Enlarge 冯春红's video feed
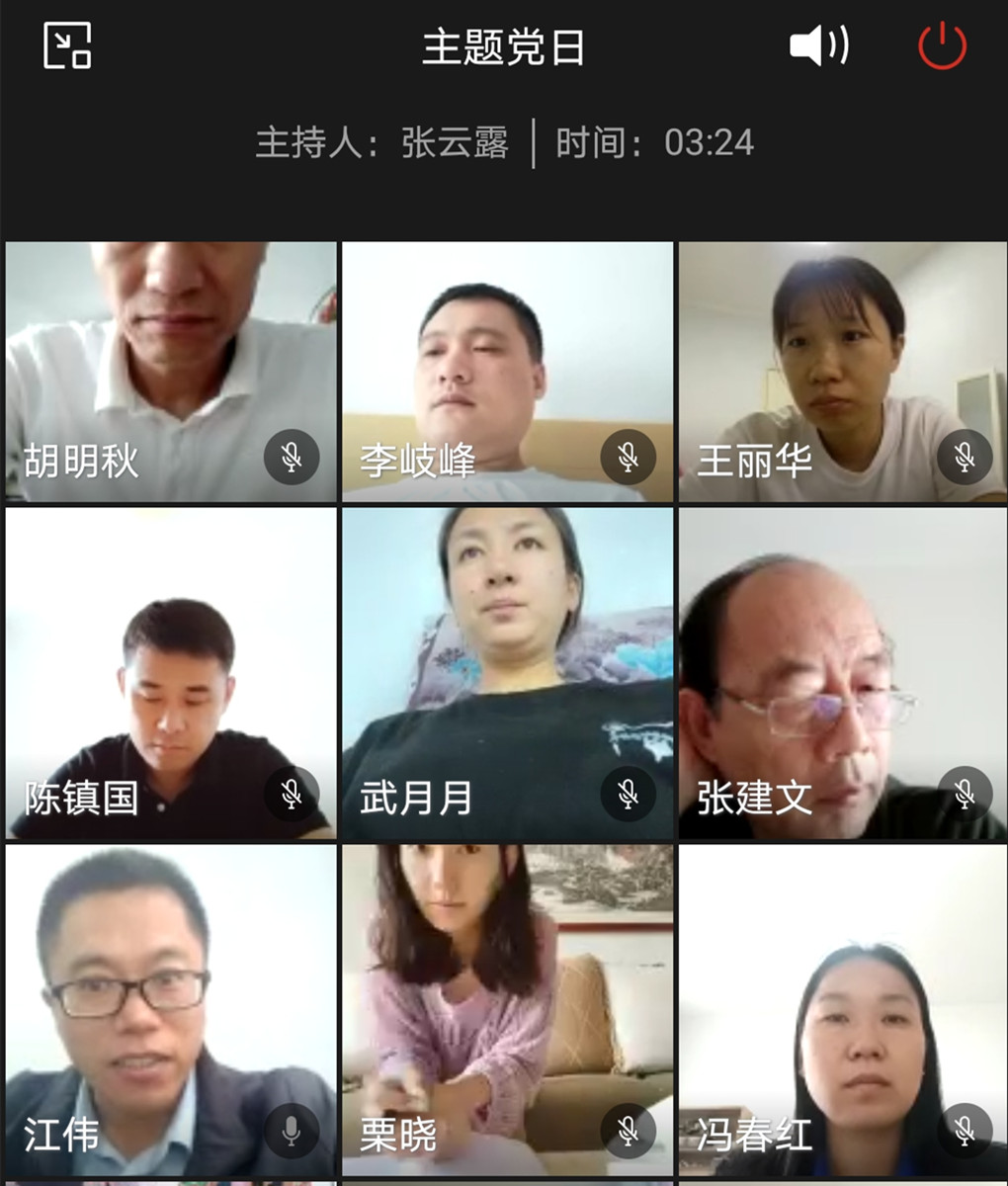1008x1186 pixels. point(842,1009)
